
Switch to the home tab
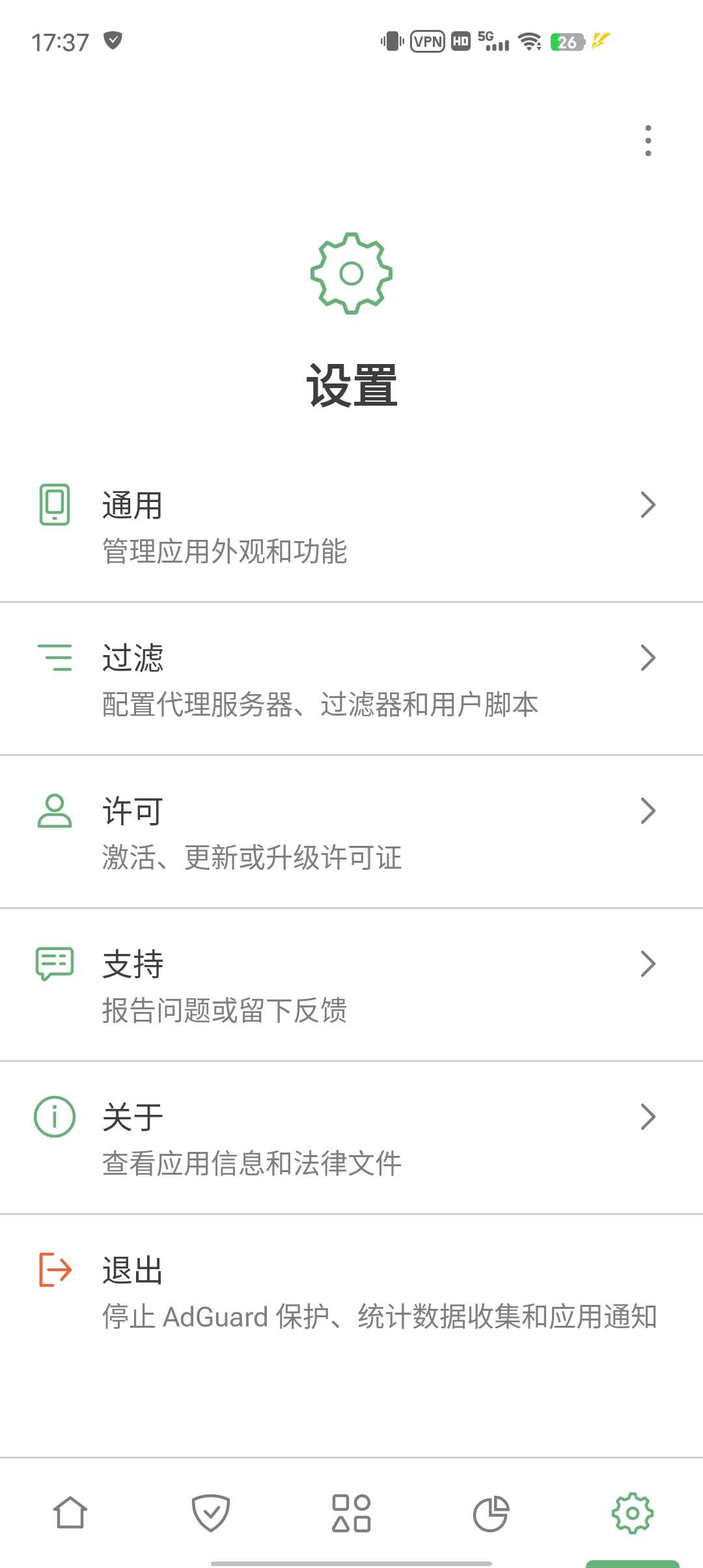pyautogui.click(x=70, y=1512)
